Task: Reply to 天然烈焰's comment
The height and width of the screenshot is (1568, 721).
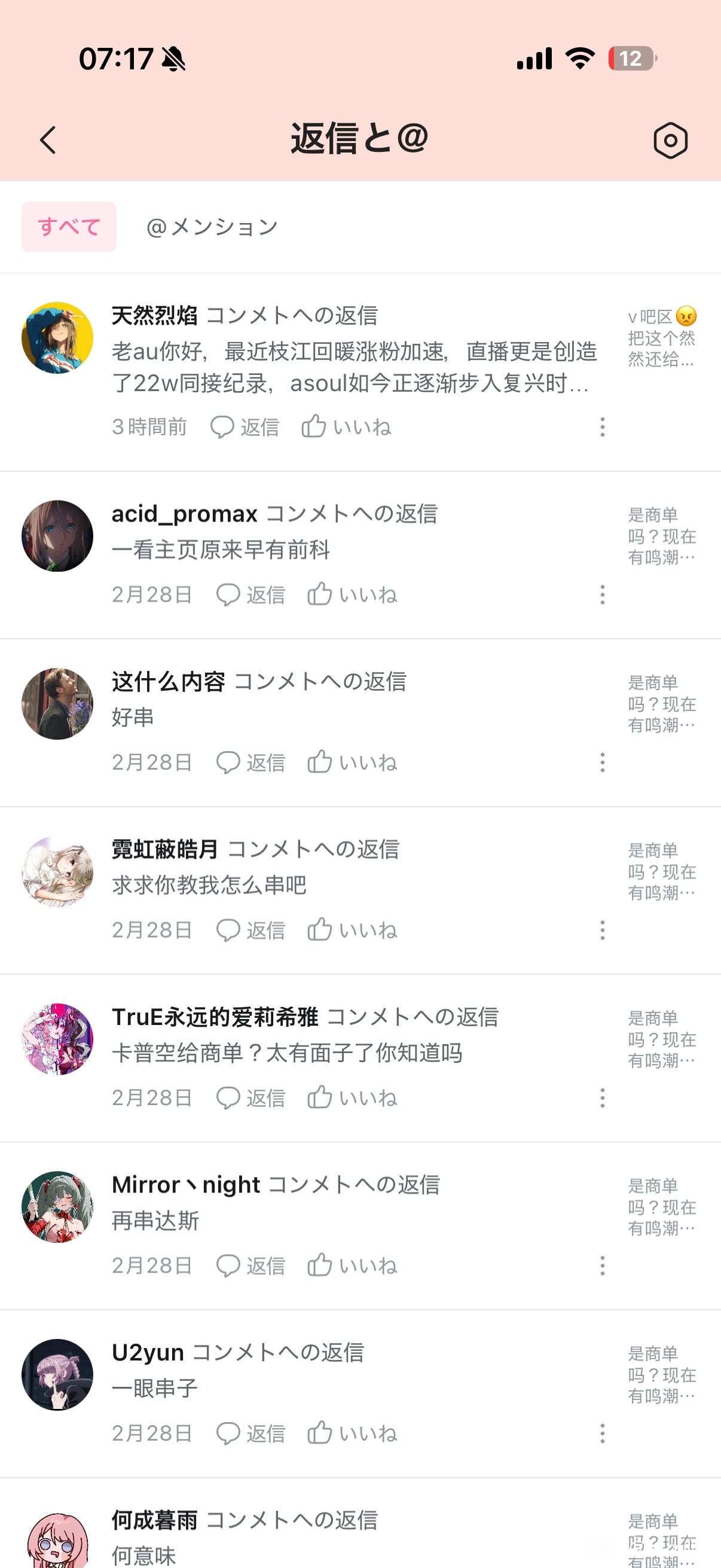Action: [245, 427]
